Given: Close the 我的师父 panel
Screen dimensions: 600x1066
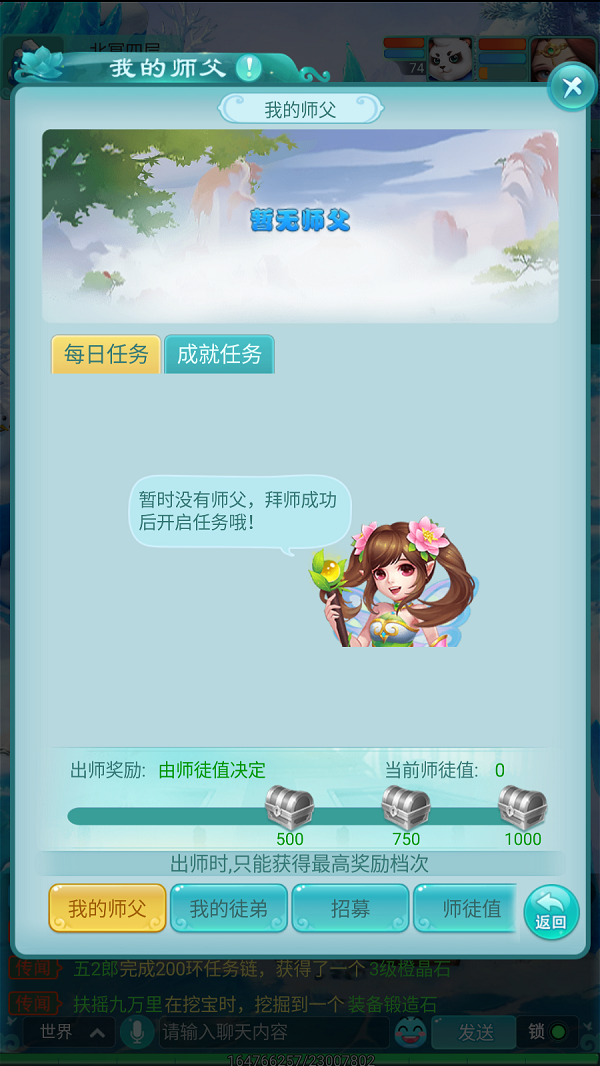Looking at the screenshot, I should click(572, 86).
